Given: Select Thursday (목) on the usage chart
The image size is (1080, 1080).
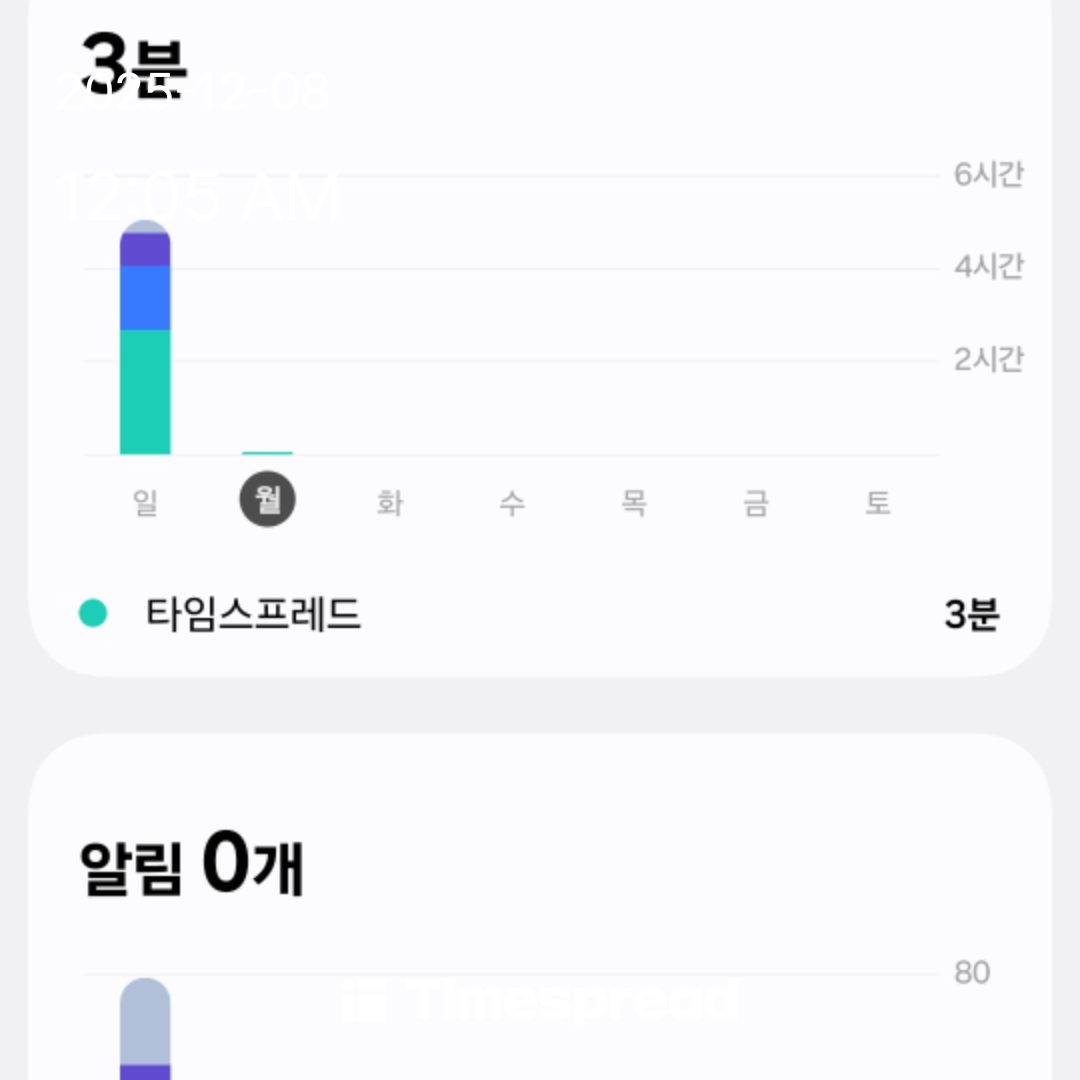Looking at the screenshot, I should [634, 502].
